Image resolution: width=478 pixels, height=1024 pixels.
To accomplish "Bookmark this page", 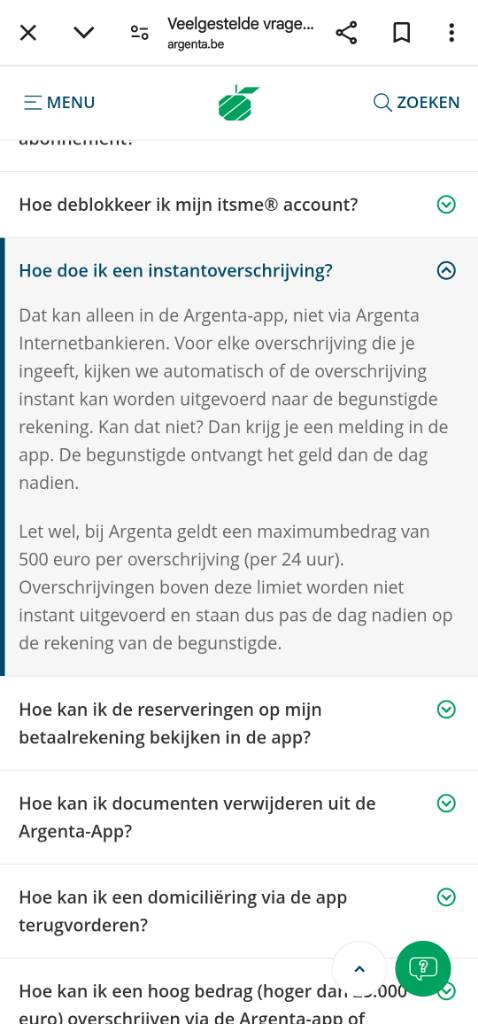I will click(402, 33).
